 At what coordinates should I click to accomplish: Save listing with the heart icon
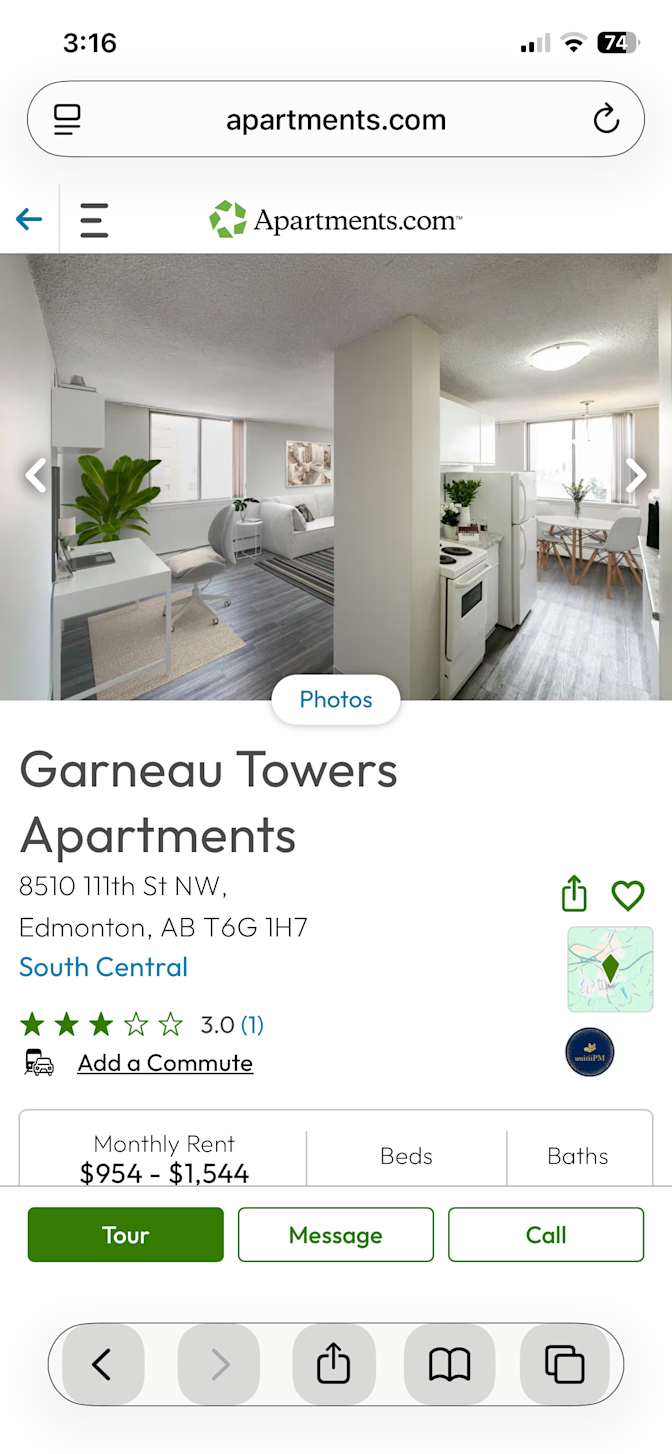click(x=628, y=895)
